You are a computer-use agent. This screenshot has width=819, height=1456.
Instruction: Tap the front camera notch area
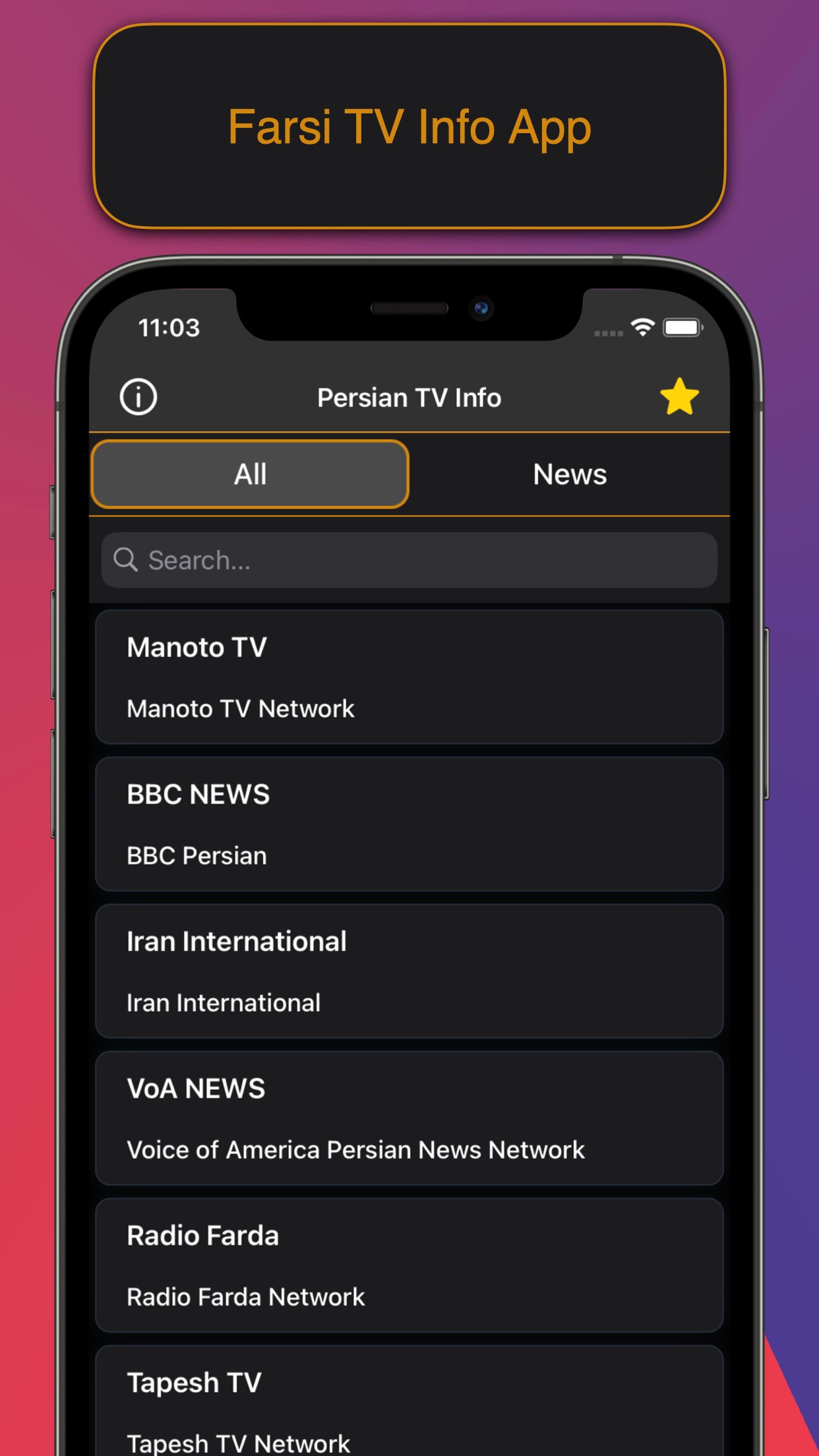point(482,307)
